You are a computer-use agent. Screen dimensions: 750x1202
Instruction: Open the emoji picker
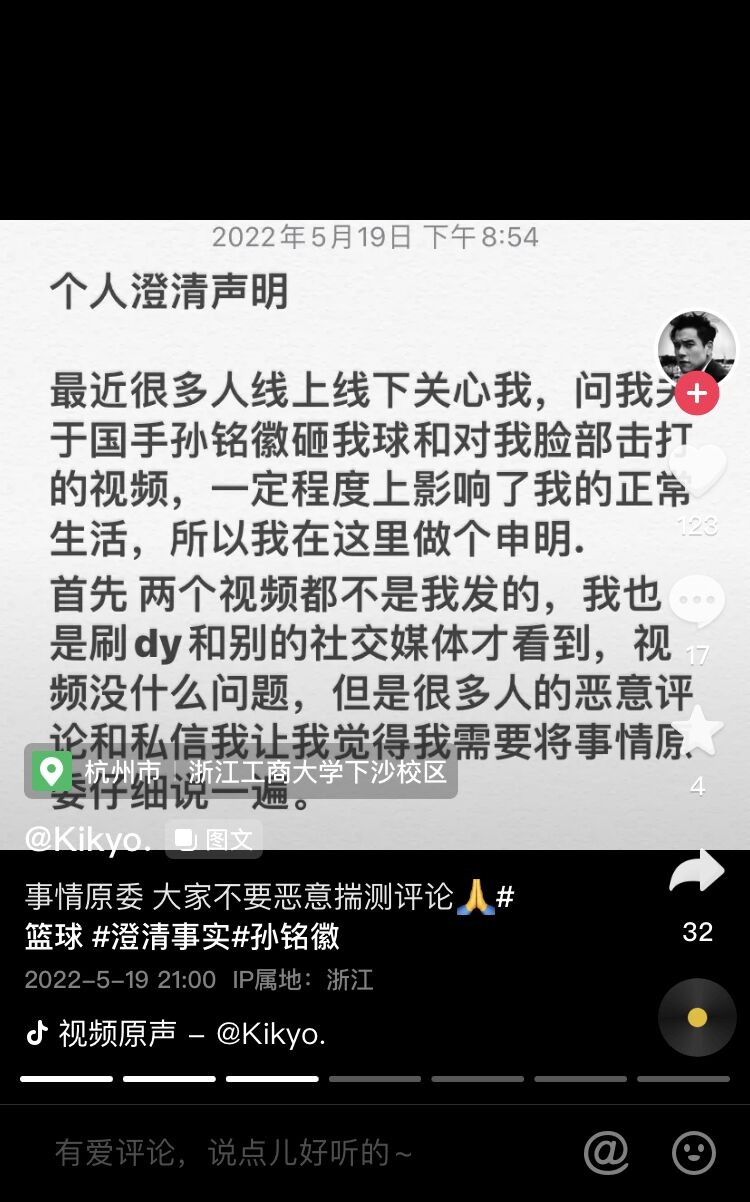tap(693, 1153)
